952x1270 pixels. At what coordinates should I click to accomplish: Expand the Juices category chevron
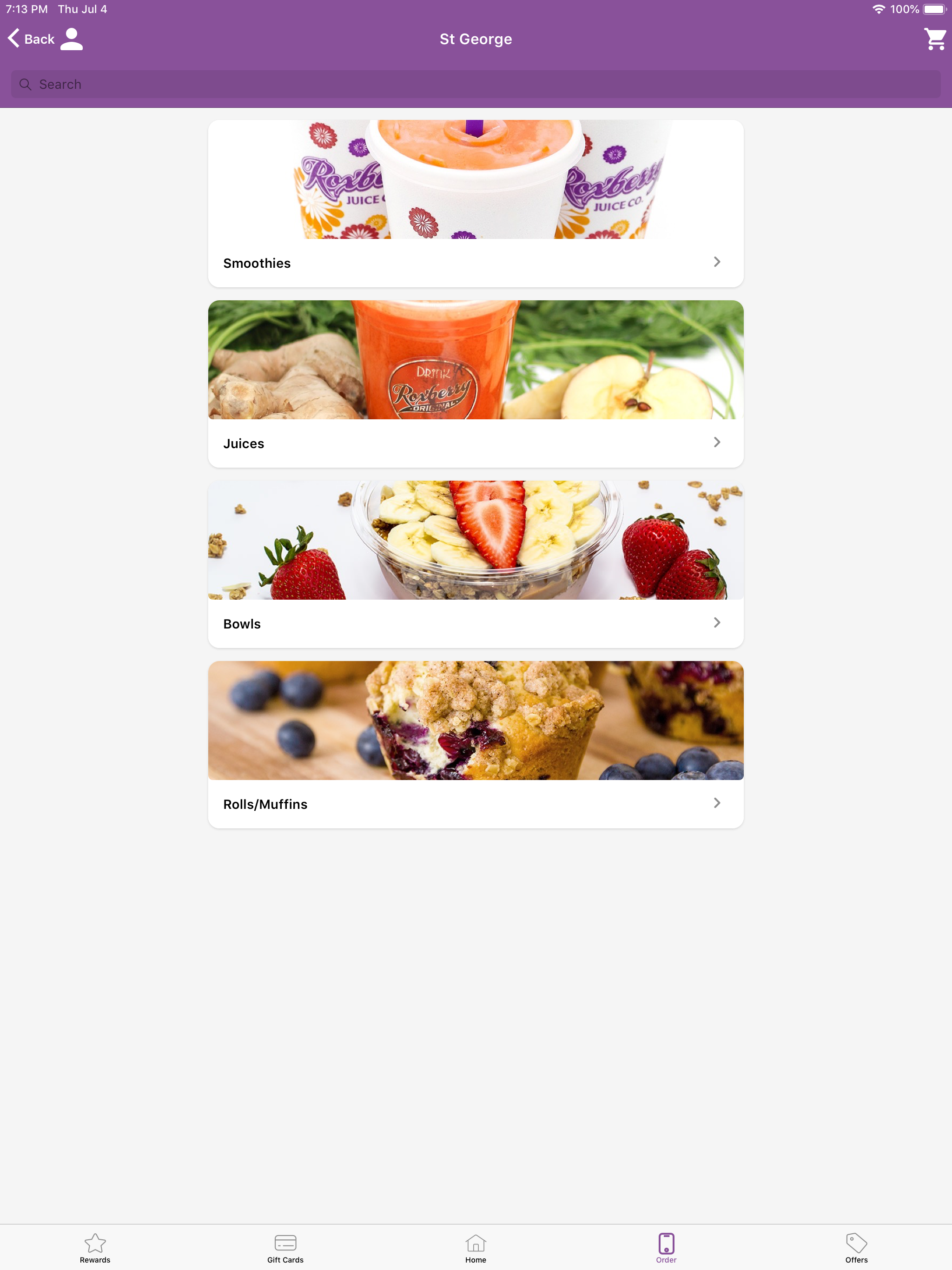click(718, 442)
